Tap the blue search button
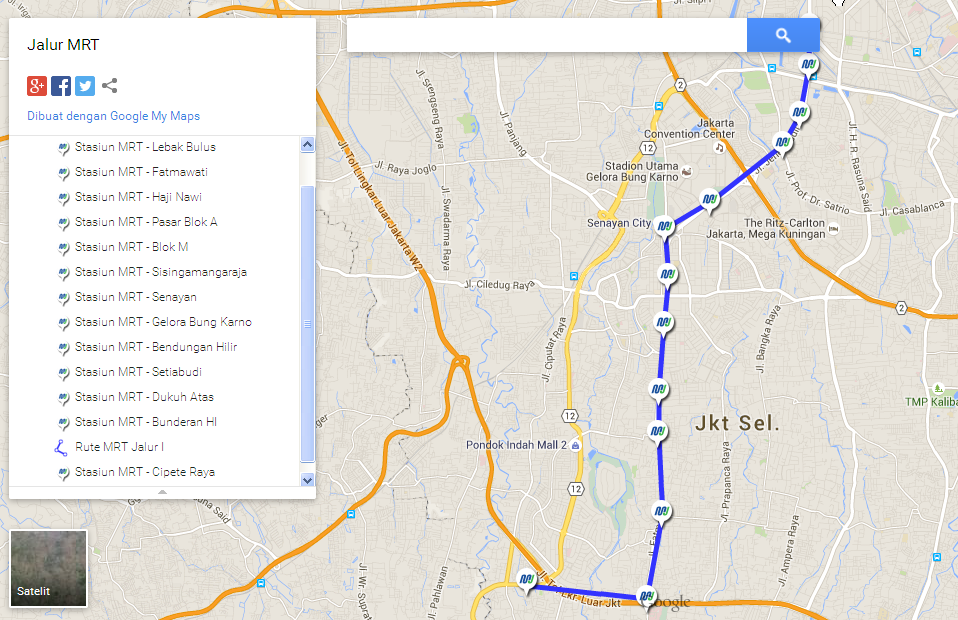This screenshot has height=620, width=958. pyautogui.click(x=783, y=35)
